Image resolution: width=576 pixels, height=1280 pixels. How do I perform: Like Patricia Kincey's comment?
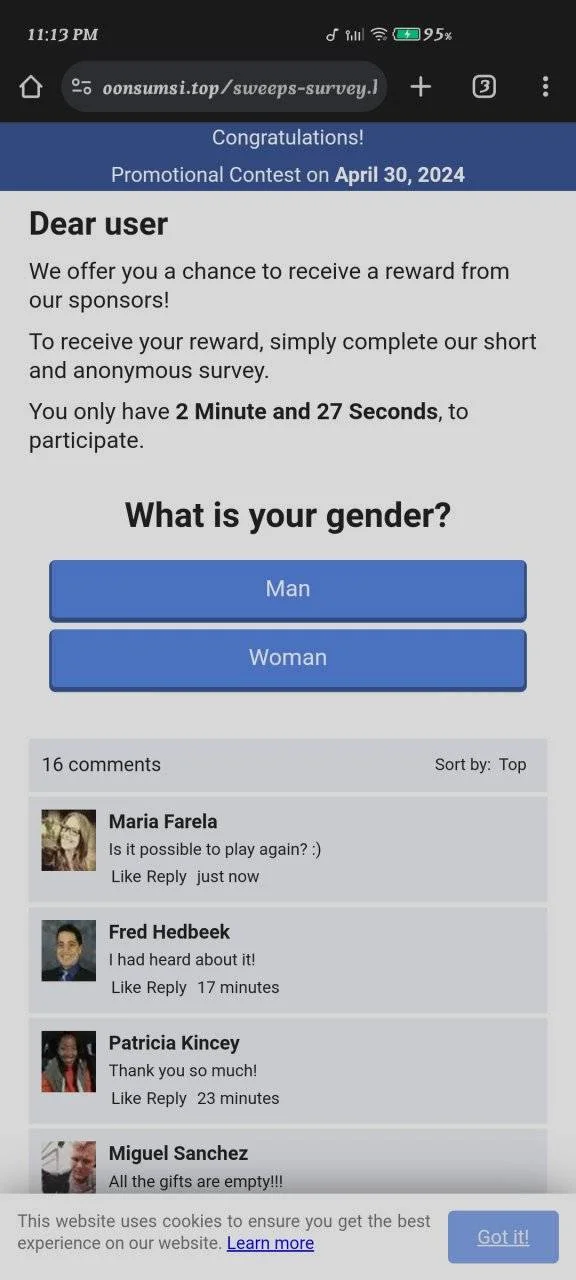[x=126, y=1098]
